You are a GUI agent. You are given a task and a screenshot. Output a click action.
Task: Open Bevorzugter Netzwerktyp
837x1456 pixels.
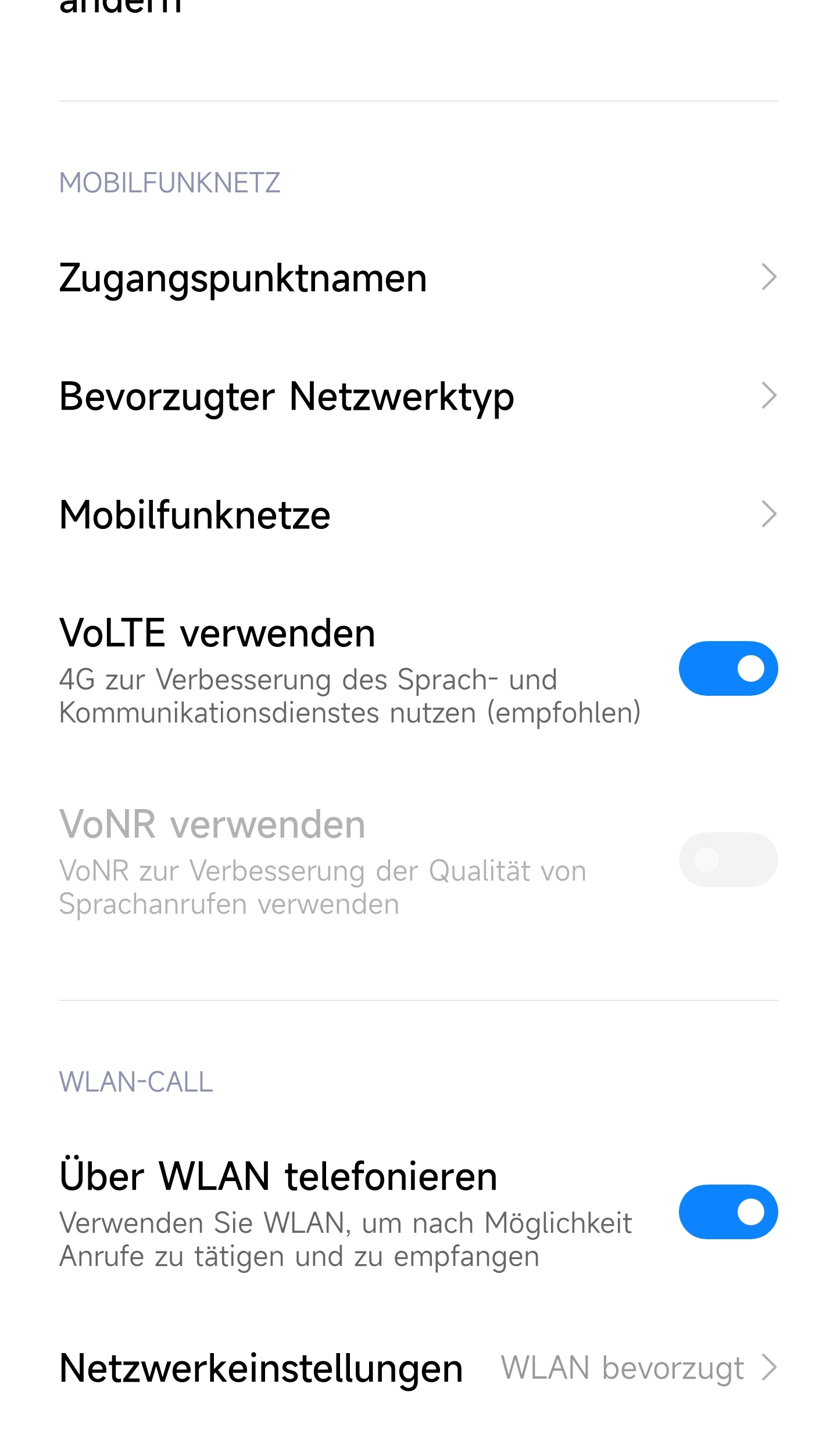coord(419,396)
